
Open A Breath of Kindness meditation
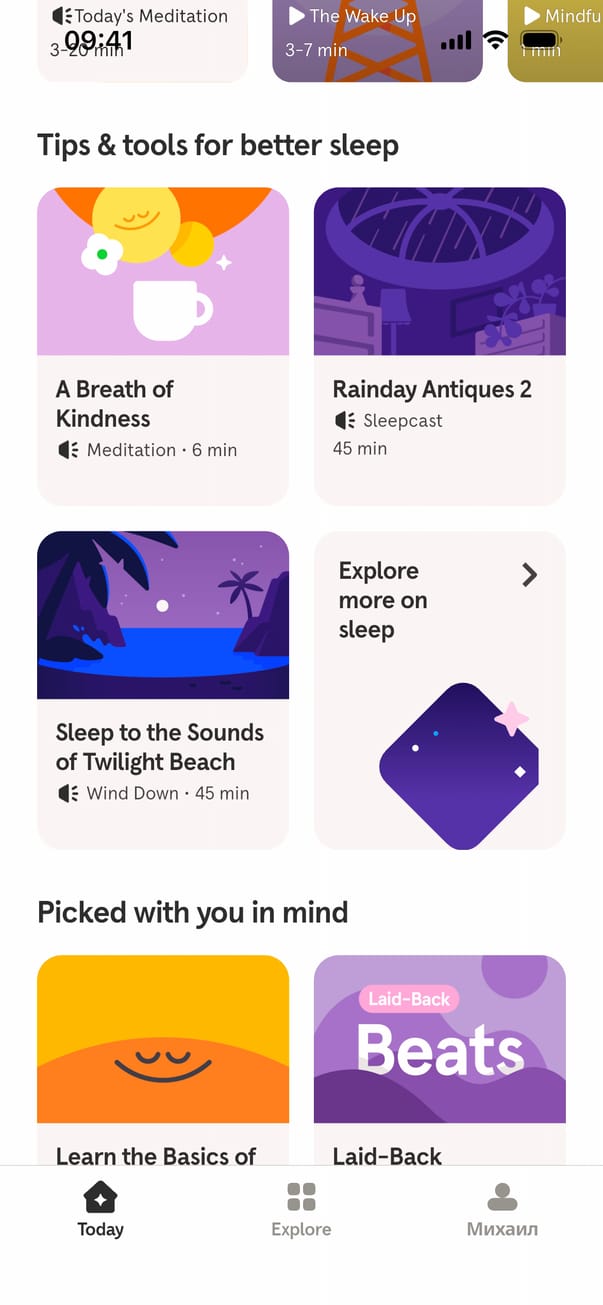click(x=163, y=345)
